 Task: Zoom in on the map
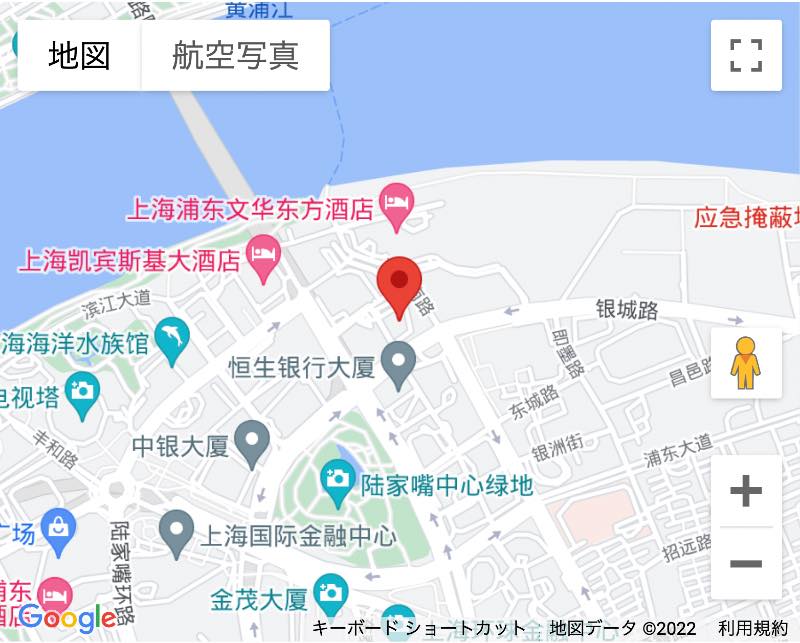pos(746,491)
